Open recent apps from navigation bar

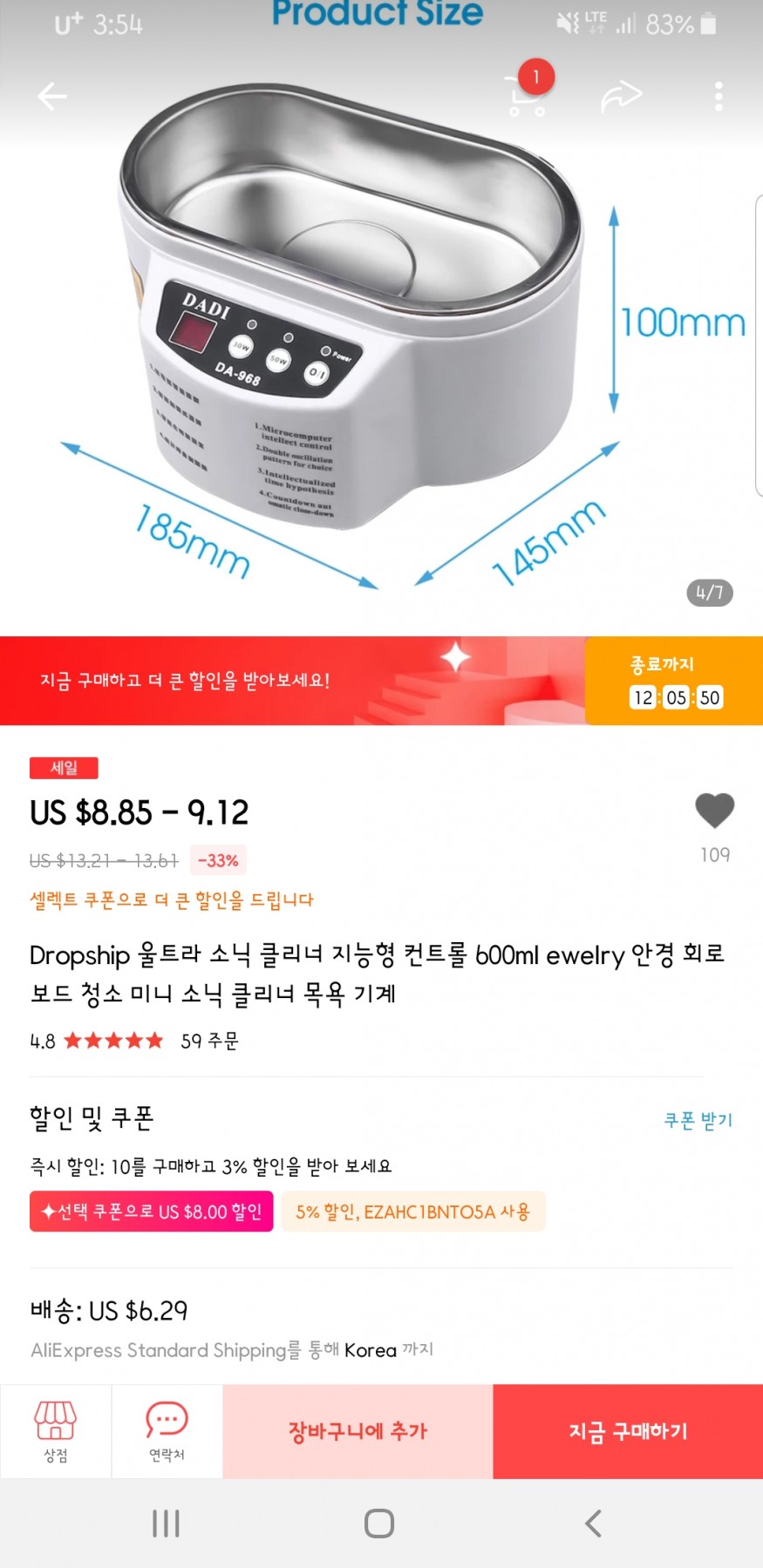pos(166,1524)
